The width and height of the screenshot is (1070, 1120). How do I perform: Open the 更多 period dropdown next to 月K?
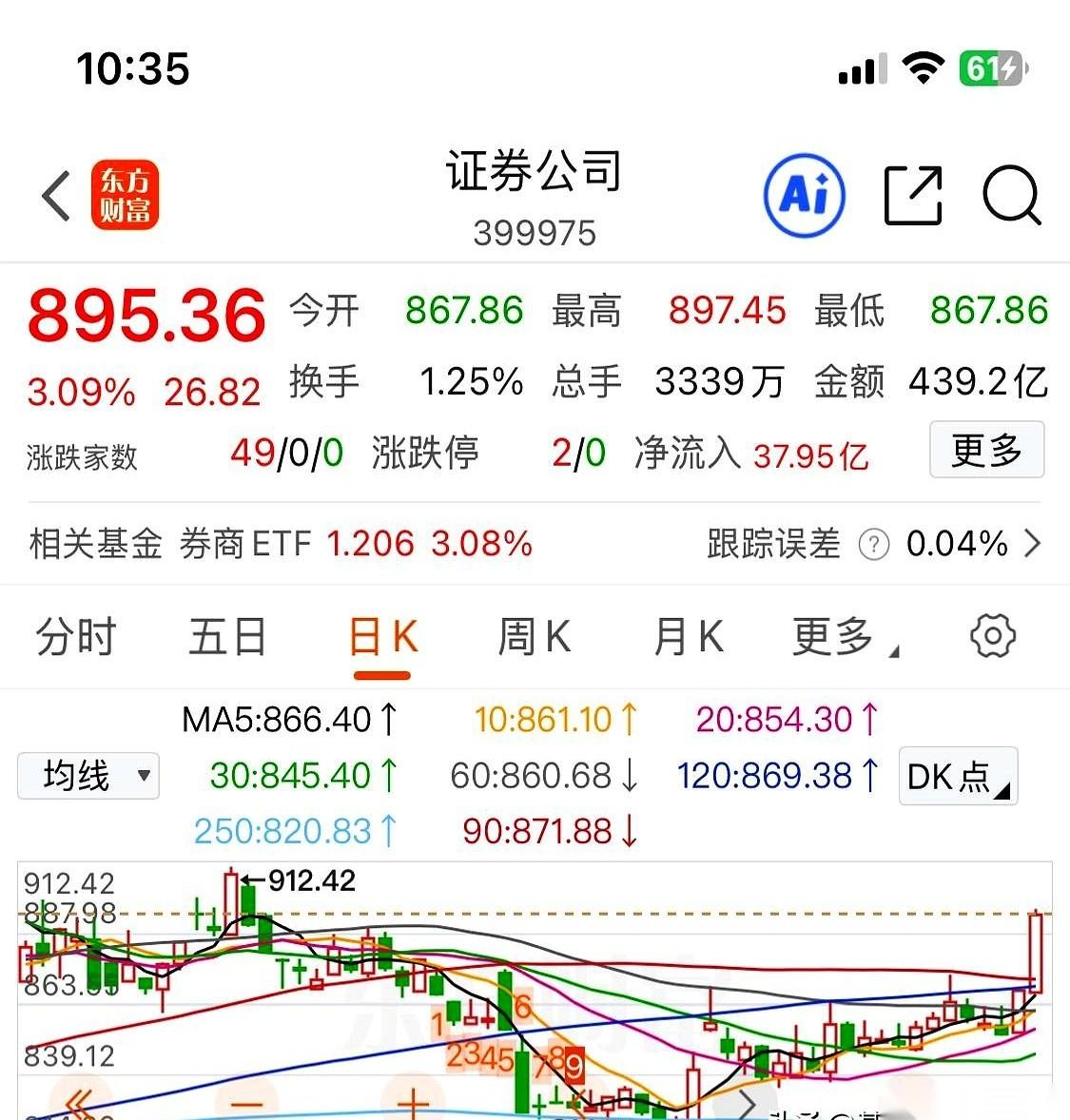837,637
